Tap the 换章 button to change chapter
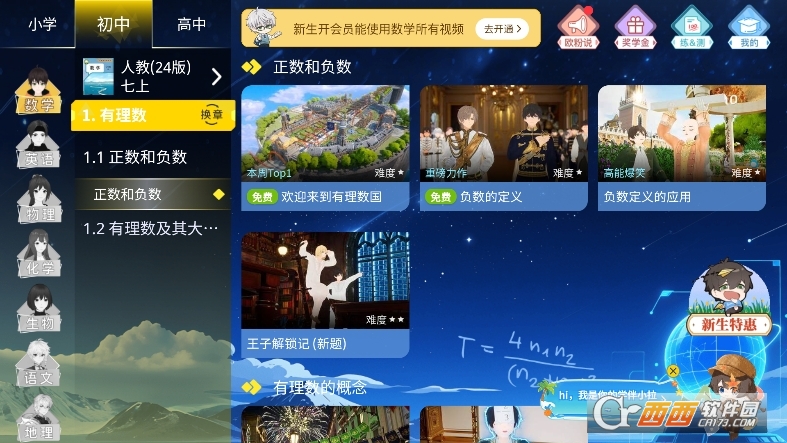 tap(212, 115)
